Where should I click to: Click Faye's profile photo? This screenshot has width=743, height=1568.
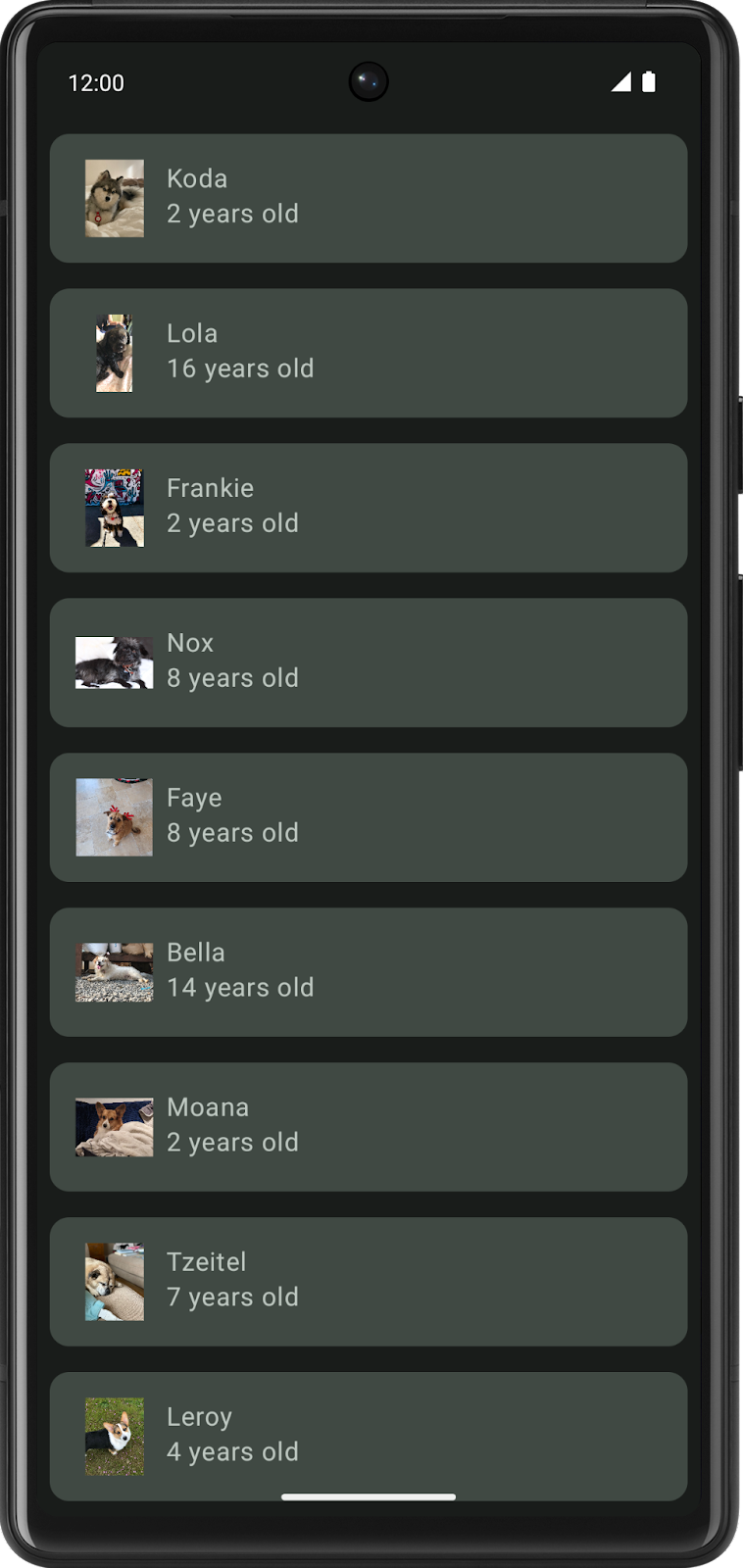pos(114,815)
